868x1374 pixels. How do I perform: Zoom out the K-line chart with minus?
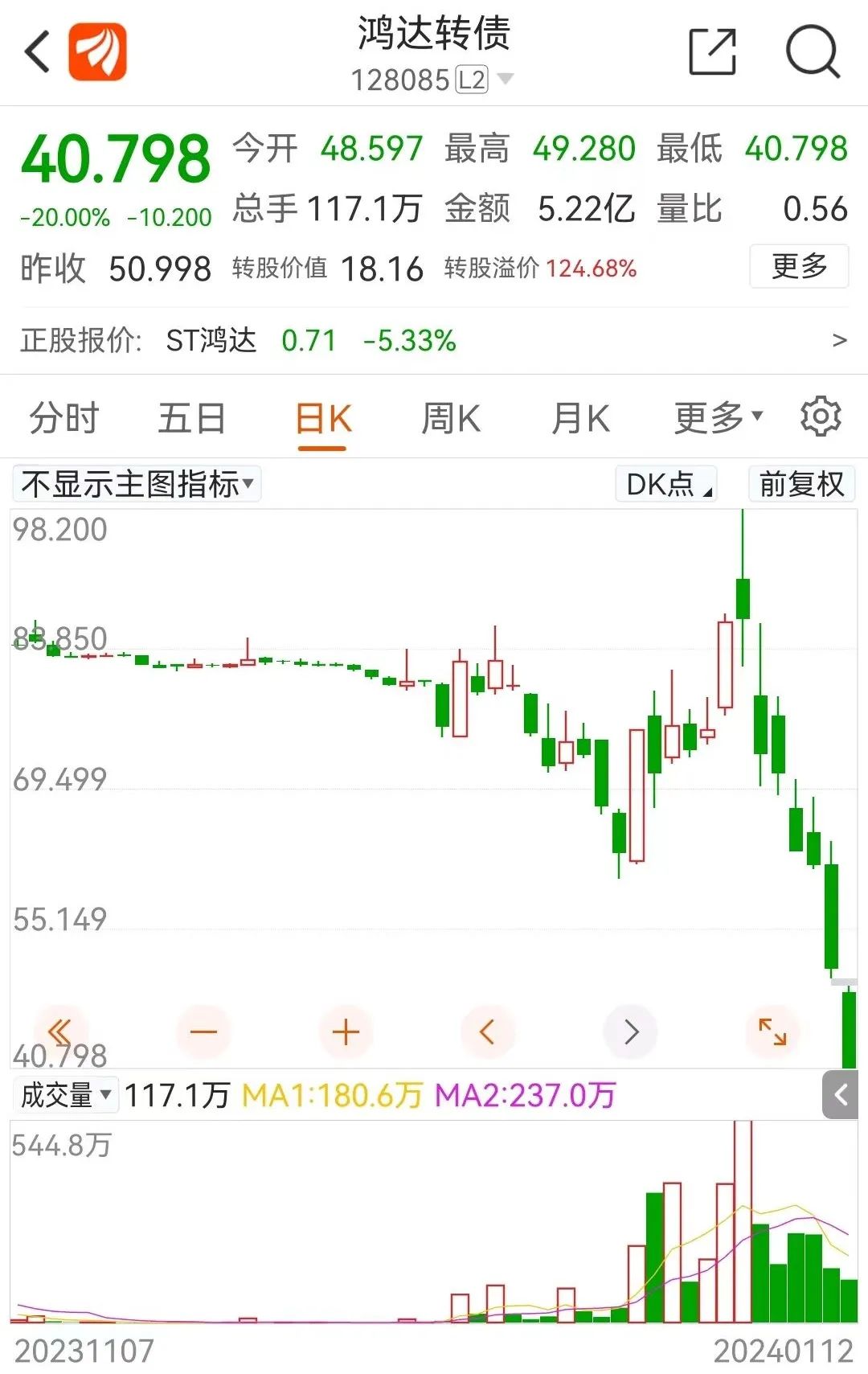point(203,1032)
